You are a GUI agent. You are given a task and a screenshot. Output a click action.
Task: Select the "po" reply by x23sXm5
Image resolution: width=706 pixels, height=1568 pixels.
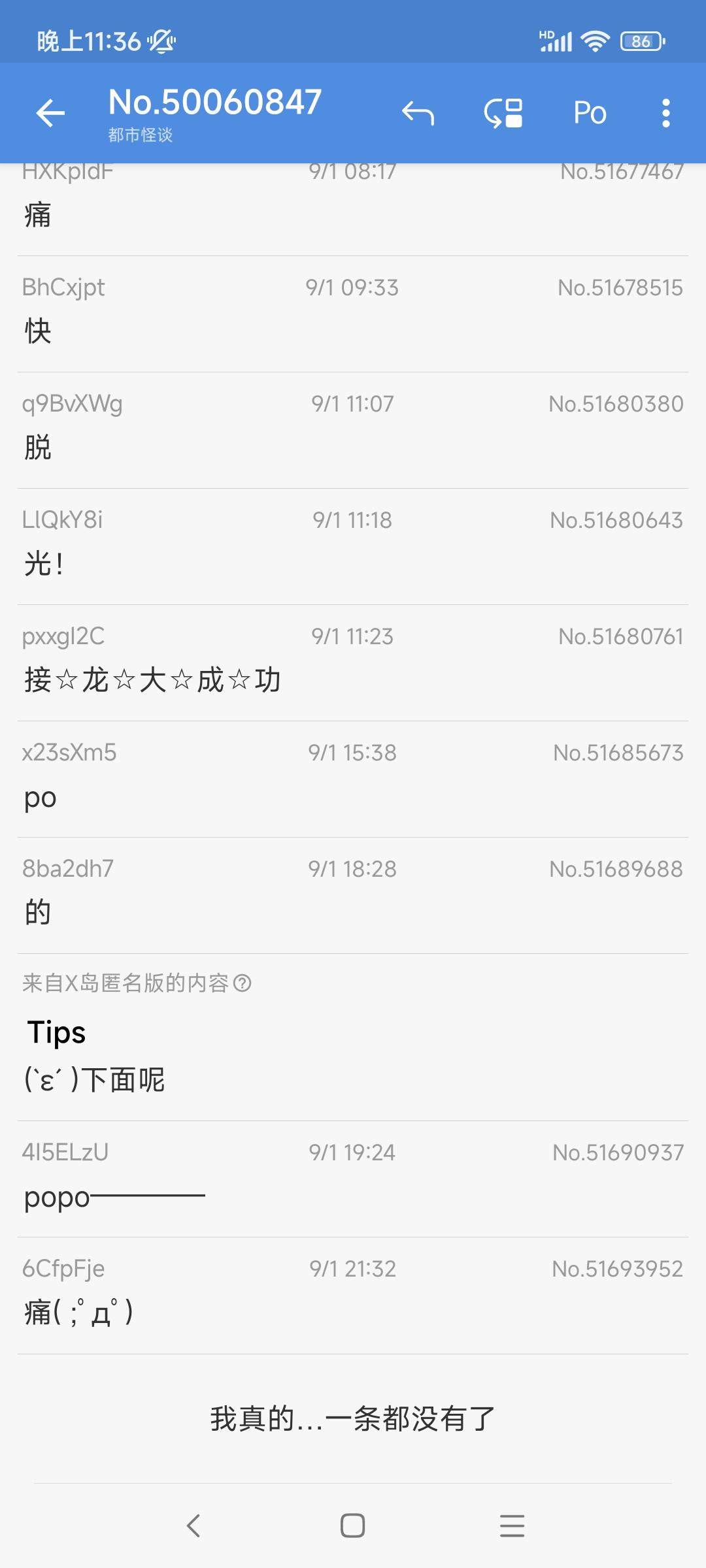click(353, 779)
